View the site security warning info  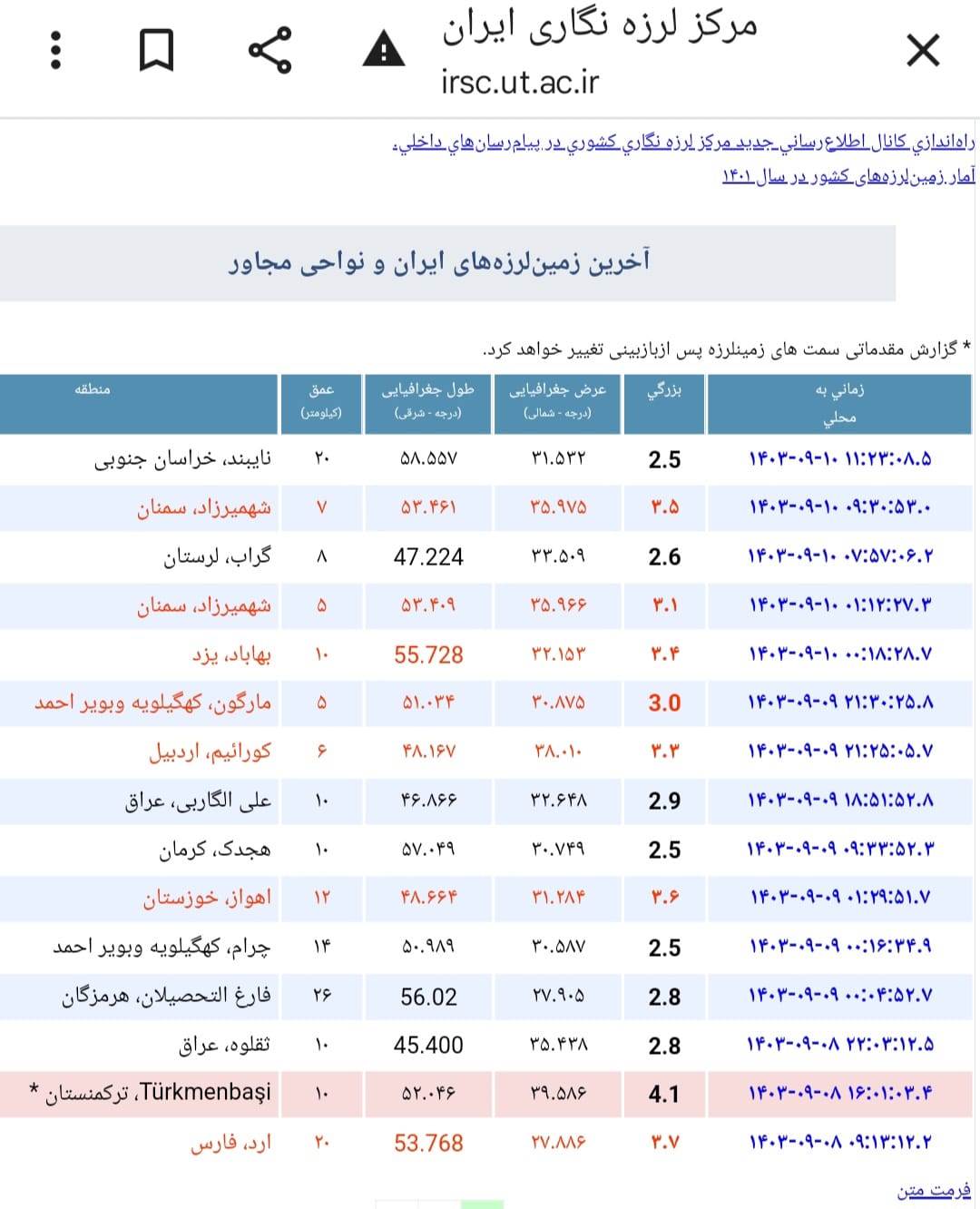(x=384, y=49)
